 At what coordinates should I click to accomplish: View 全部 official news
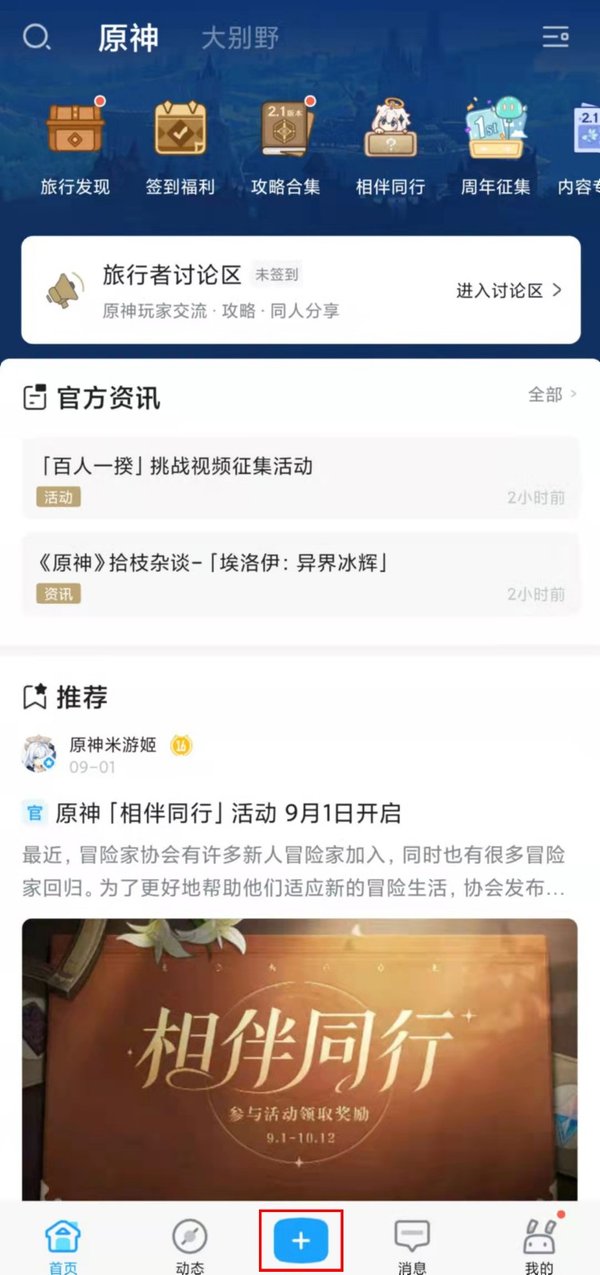pyautogui.click(x=552, y=395)
